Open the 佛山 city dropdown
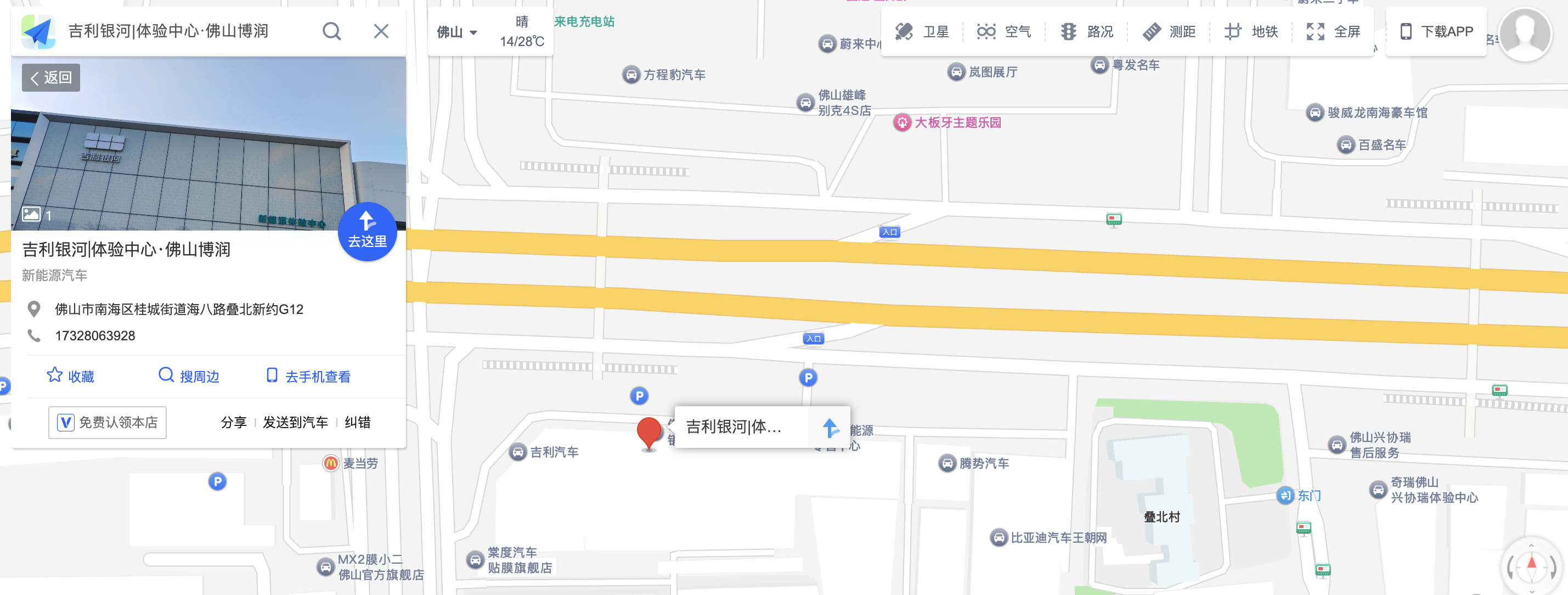1568x595 pixels. click(x=456, y=32)
